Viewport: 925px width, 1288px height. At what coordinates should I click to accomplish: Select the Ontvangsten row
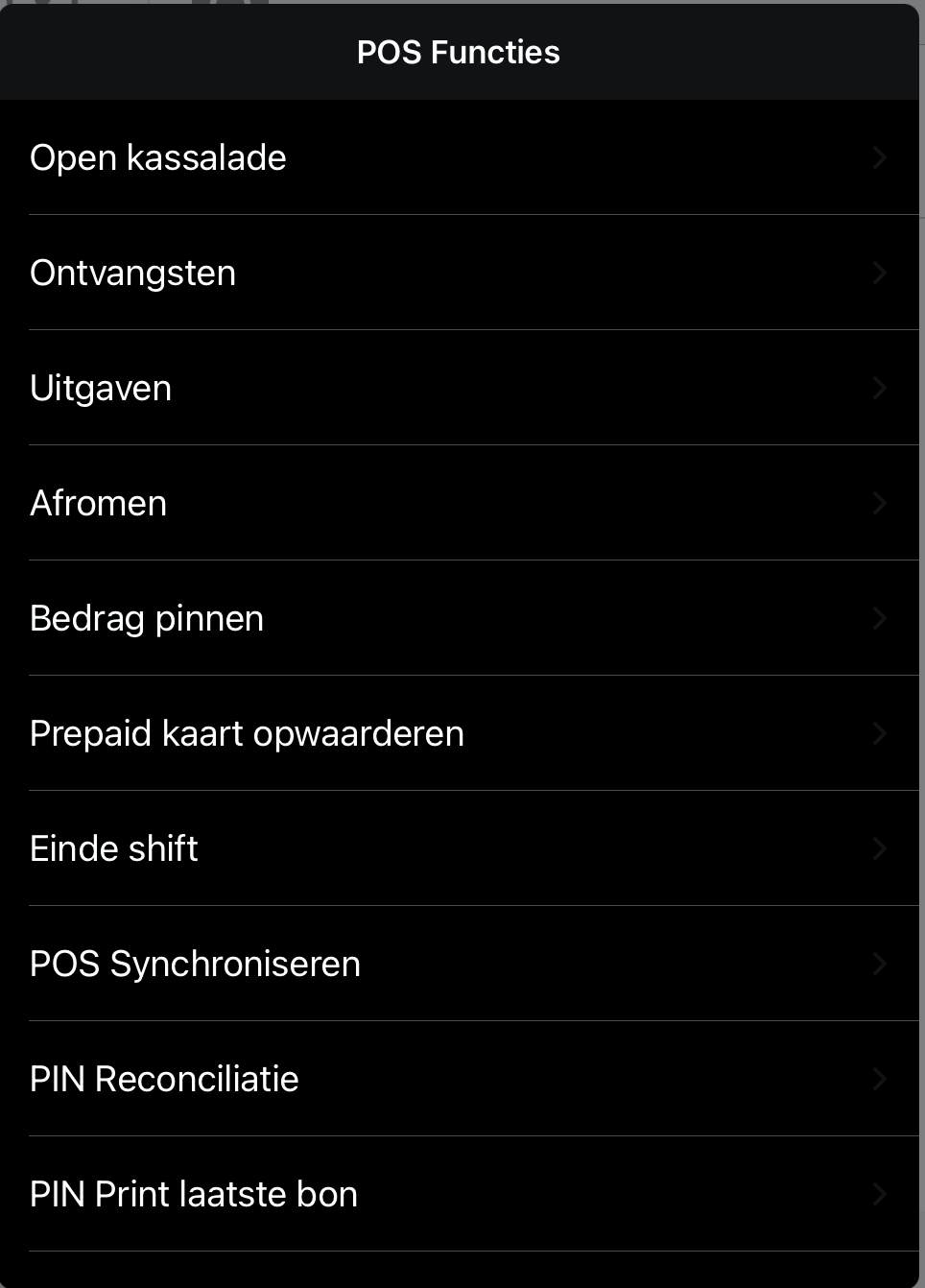point(133,273)
